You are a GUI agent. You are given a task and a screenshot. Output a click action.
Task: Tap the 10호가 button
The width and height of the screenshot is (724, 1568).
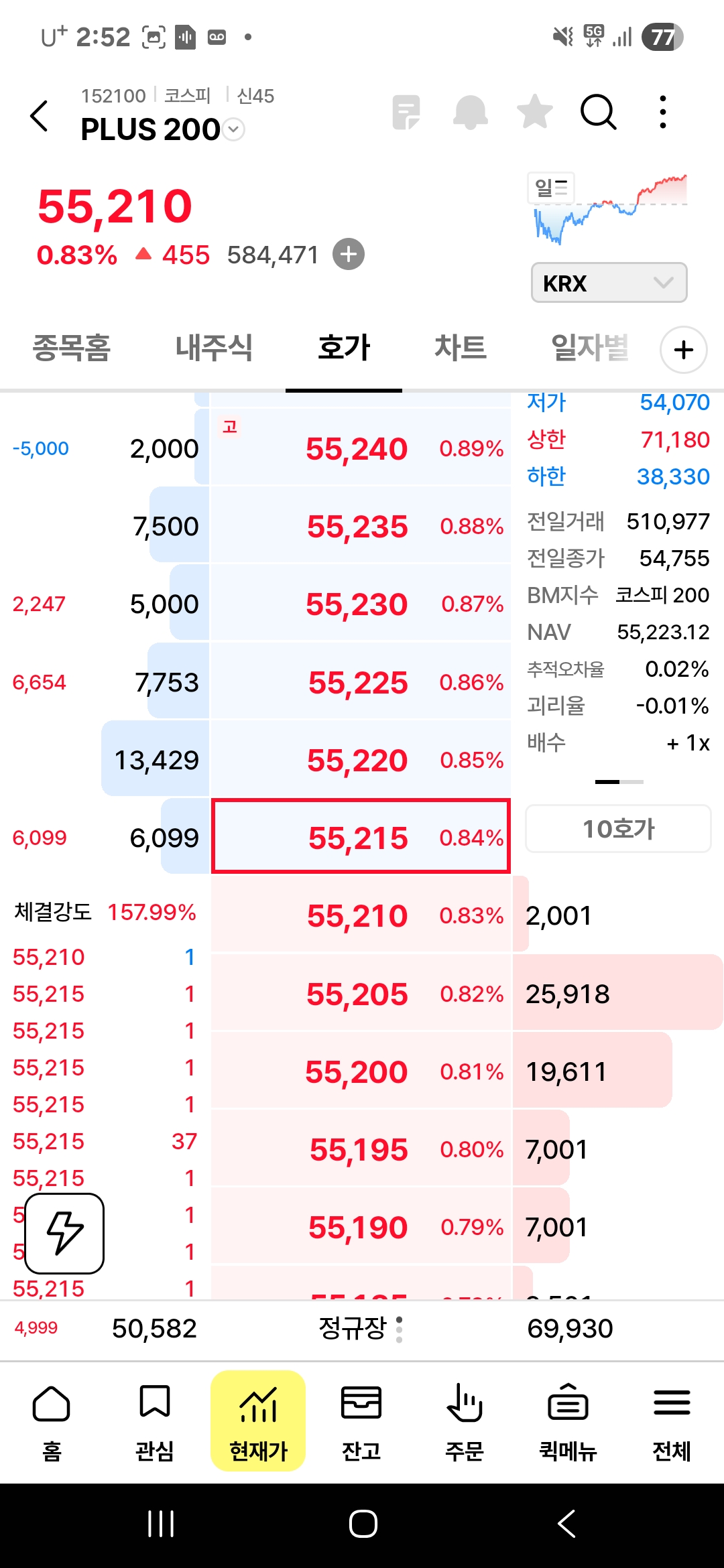(618, 829)
